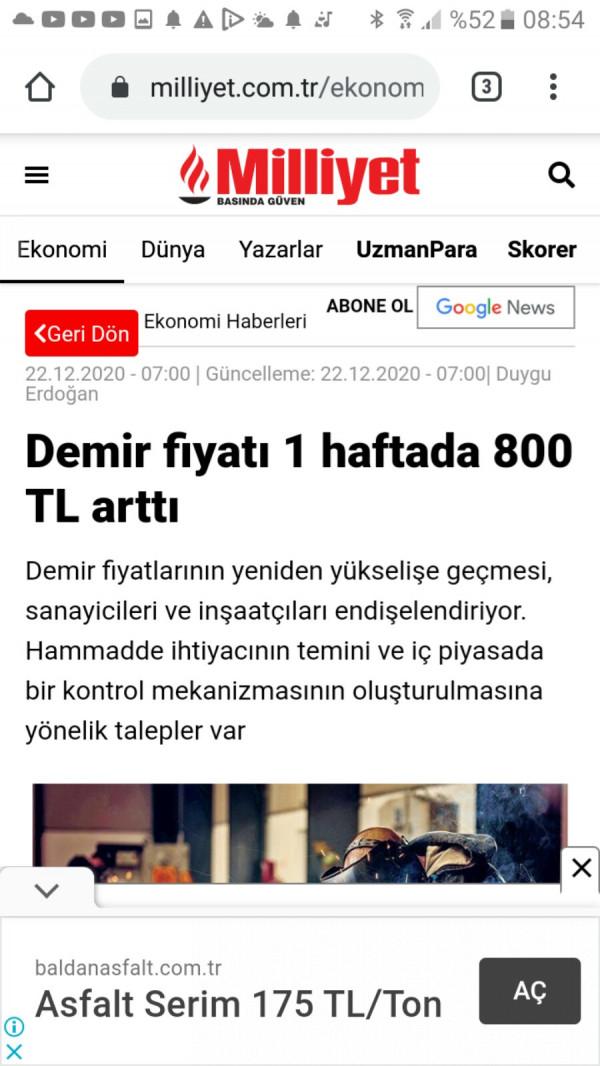This screenshot has height=1066, width=600.
Task: Open the Milliyet hamburger menu
Action: point(37,176)
